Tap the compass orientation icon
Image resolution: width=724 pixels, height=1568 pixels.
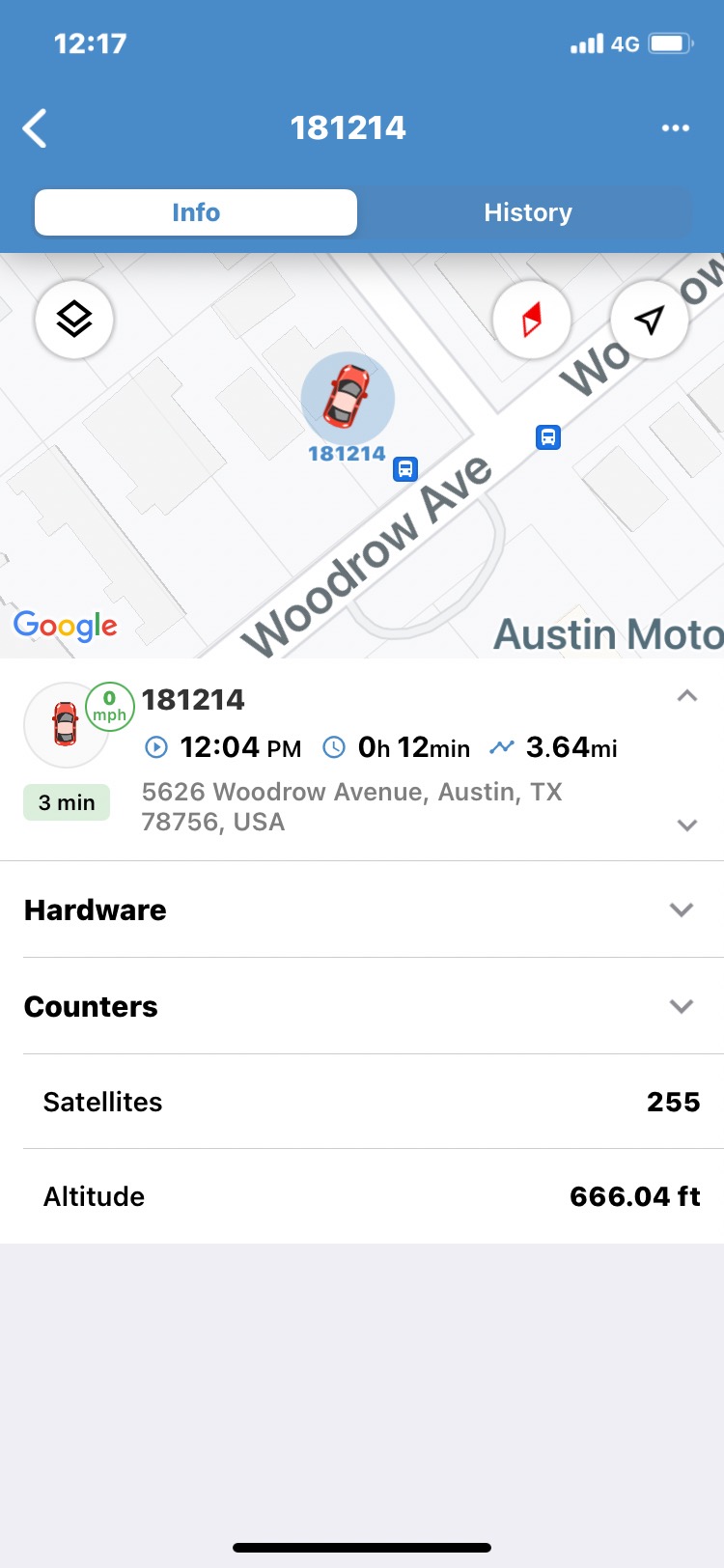pos(532,320)
